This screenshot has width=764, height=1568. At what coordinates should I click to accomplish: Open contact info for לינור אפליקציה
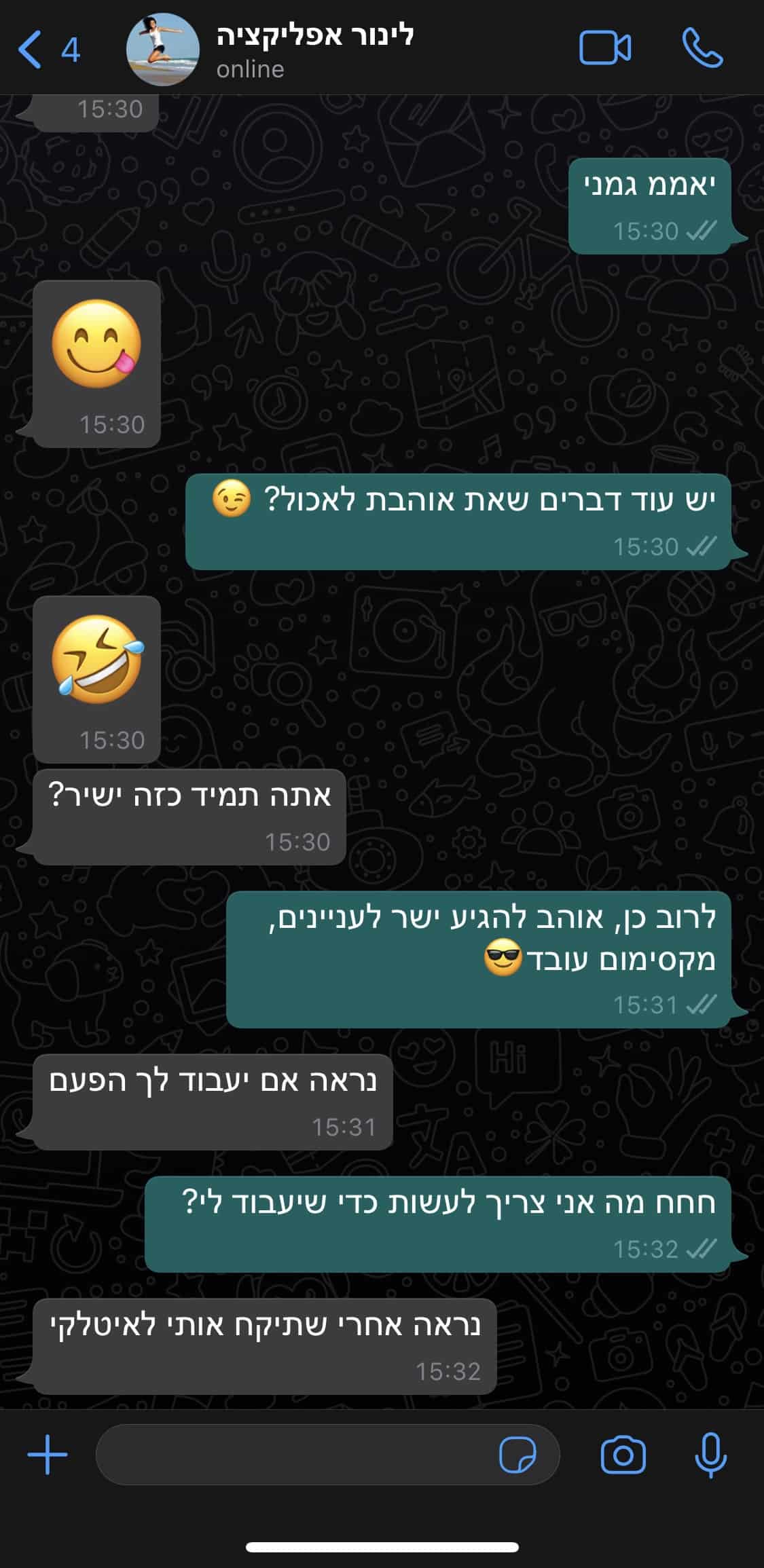point(314,49)
